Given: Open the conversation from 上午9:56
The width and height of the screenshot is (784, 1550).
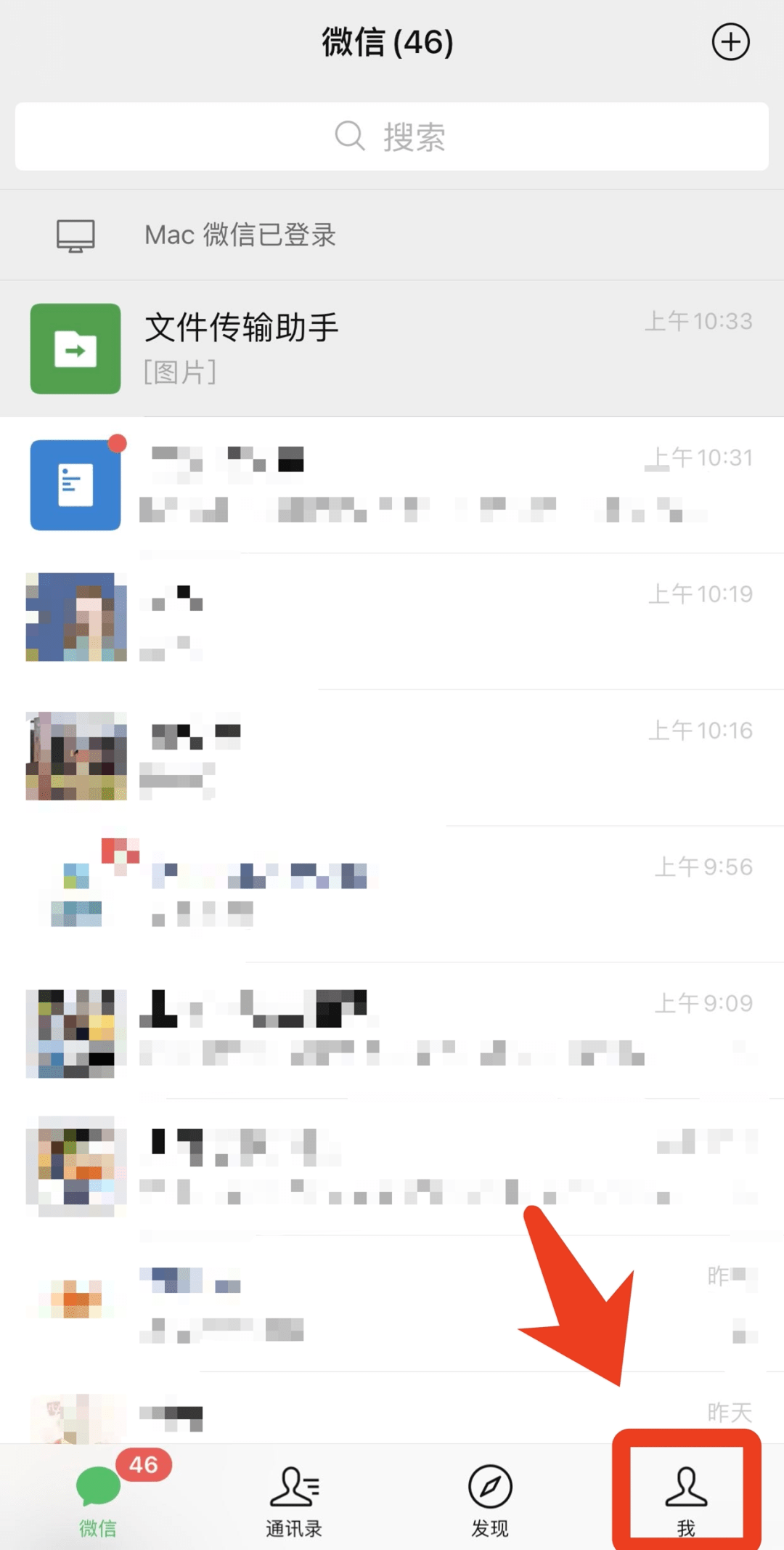Looking at the screenshot, I should click(392, 892).
